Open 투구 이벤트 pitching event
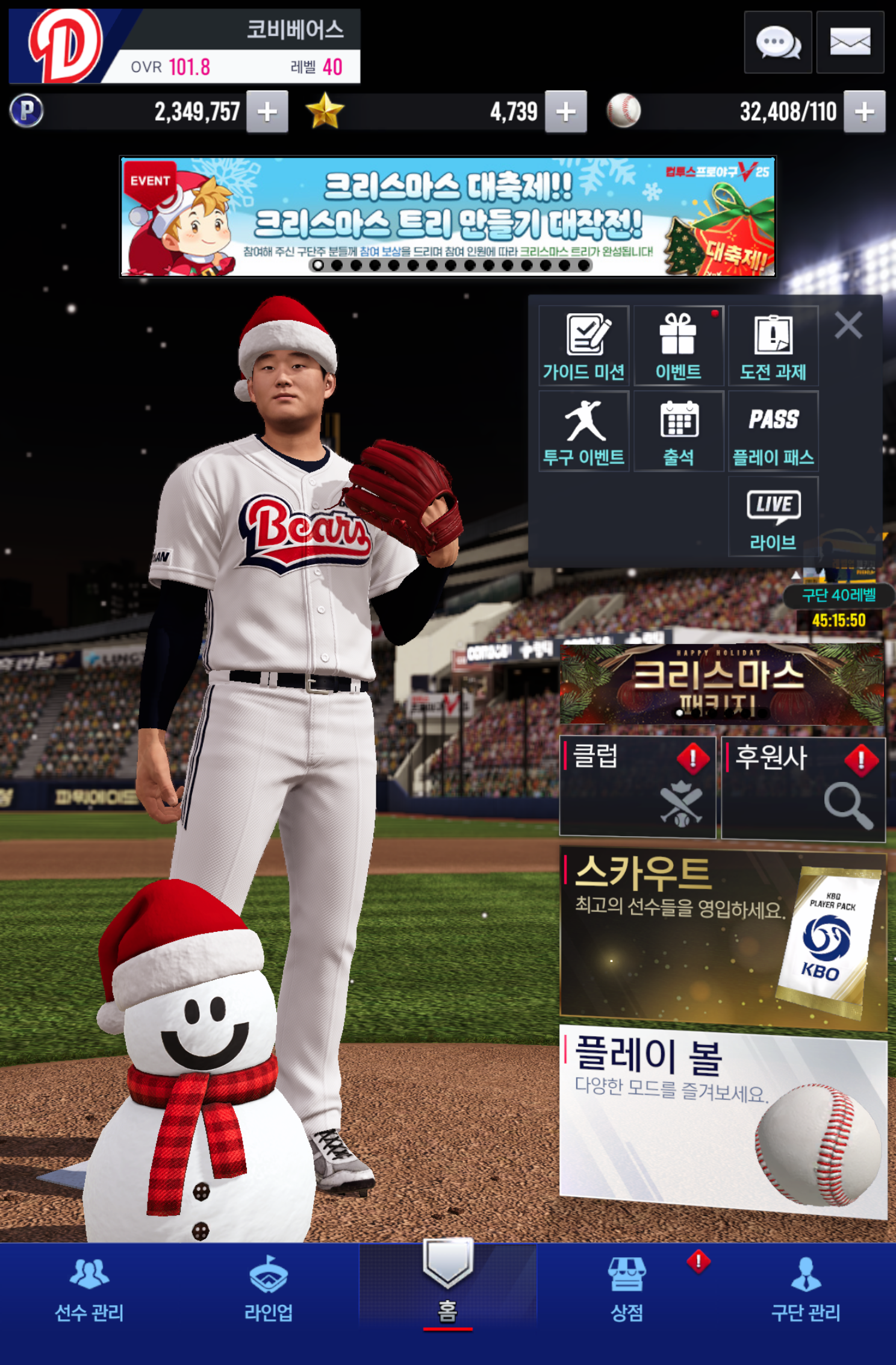 pos(583,431)
